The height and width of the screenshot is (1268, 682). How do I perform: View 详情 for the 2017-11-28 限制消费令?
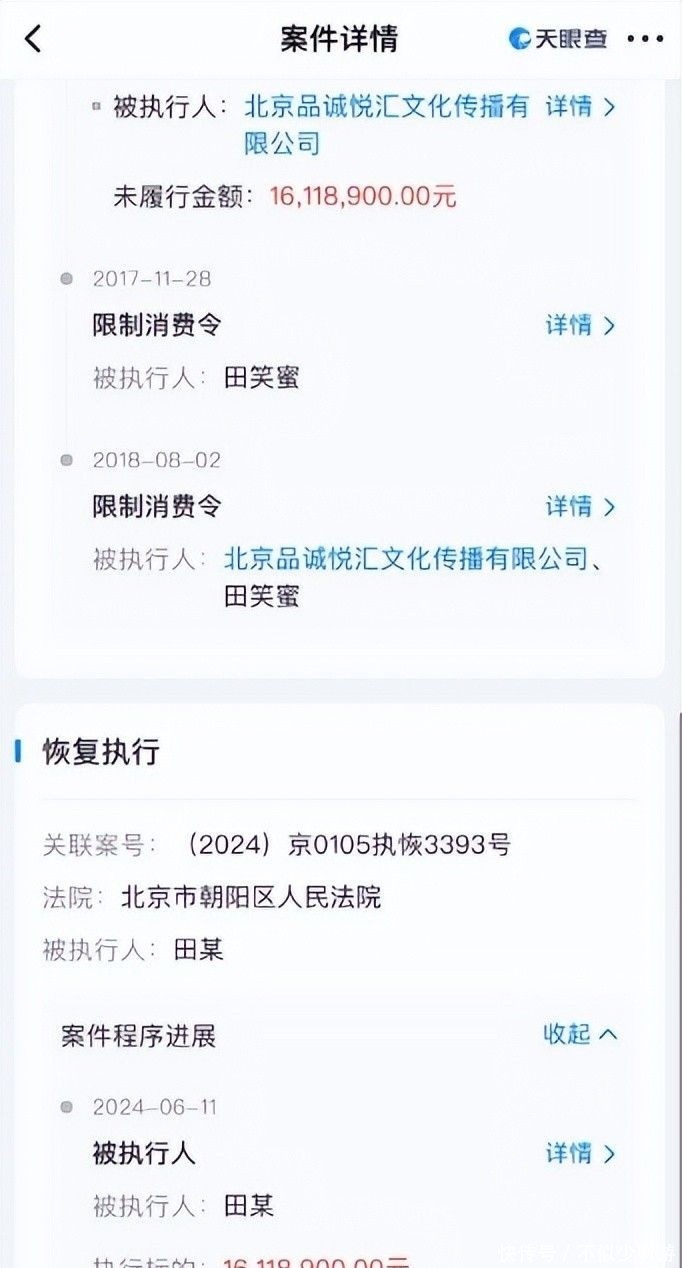point(580,325)
